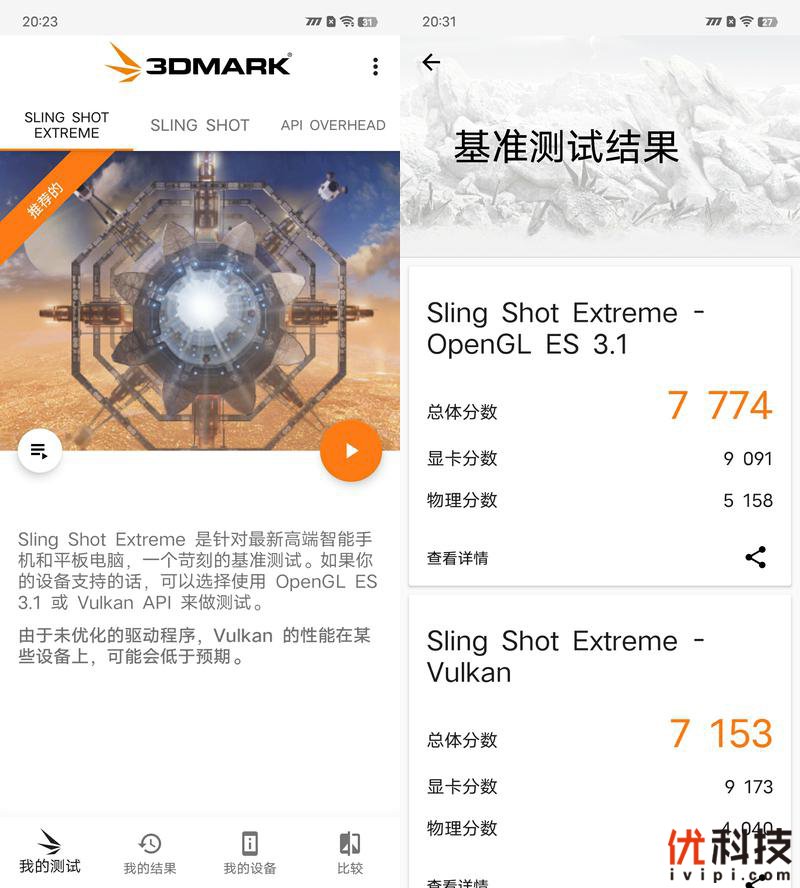Share the OpenGL ES 3.1 result
This screenshot has height=888, width=800.
(756, 557)
